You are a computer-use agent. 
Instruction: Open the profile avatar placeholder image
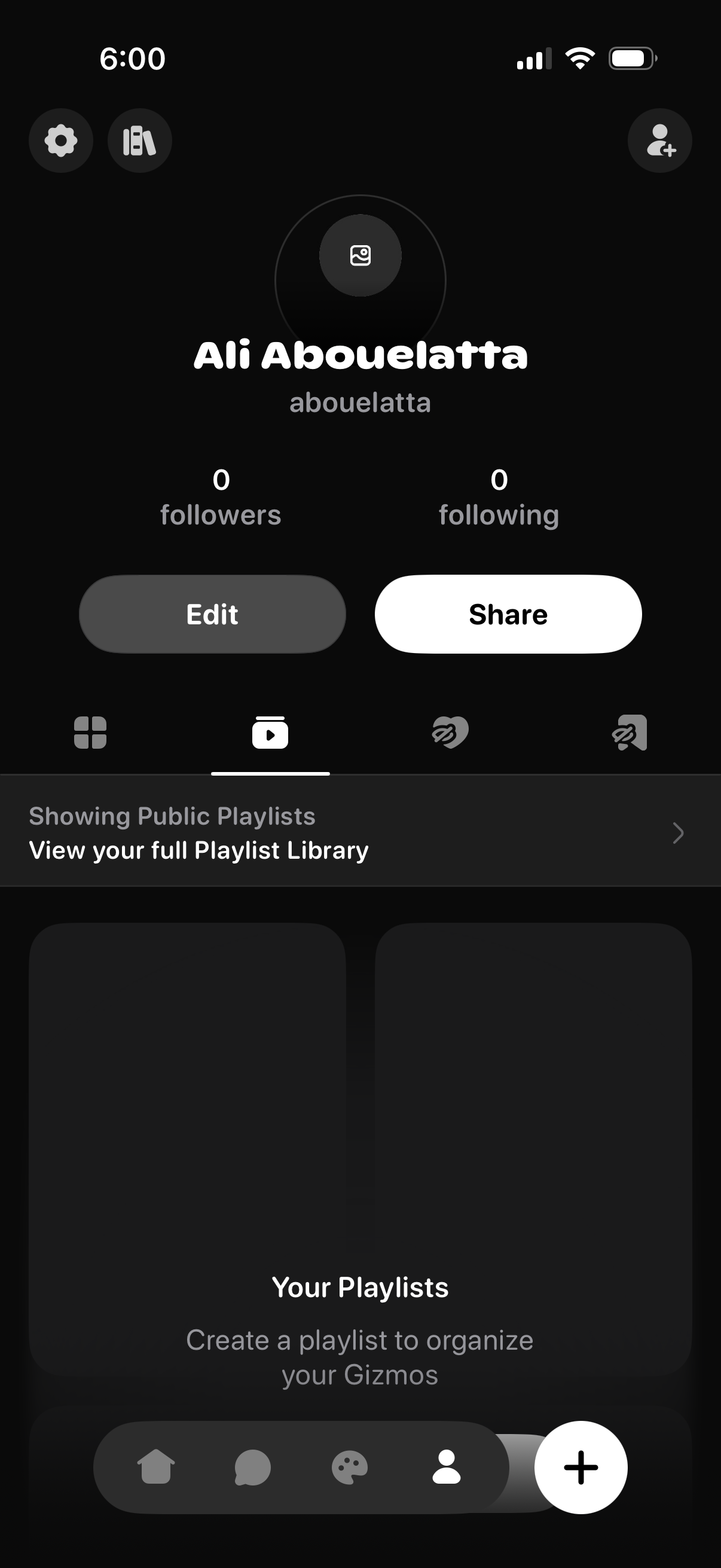click(360, 256)
